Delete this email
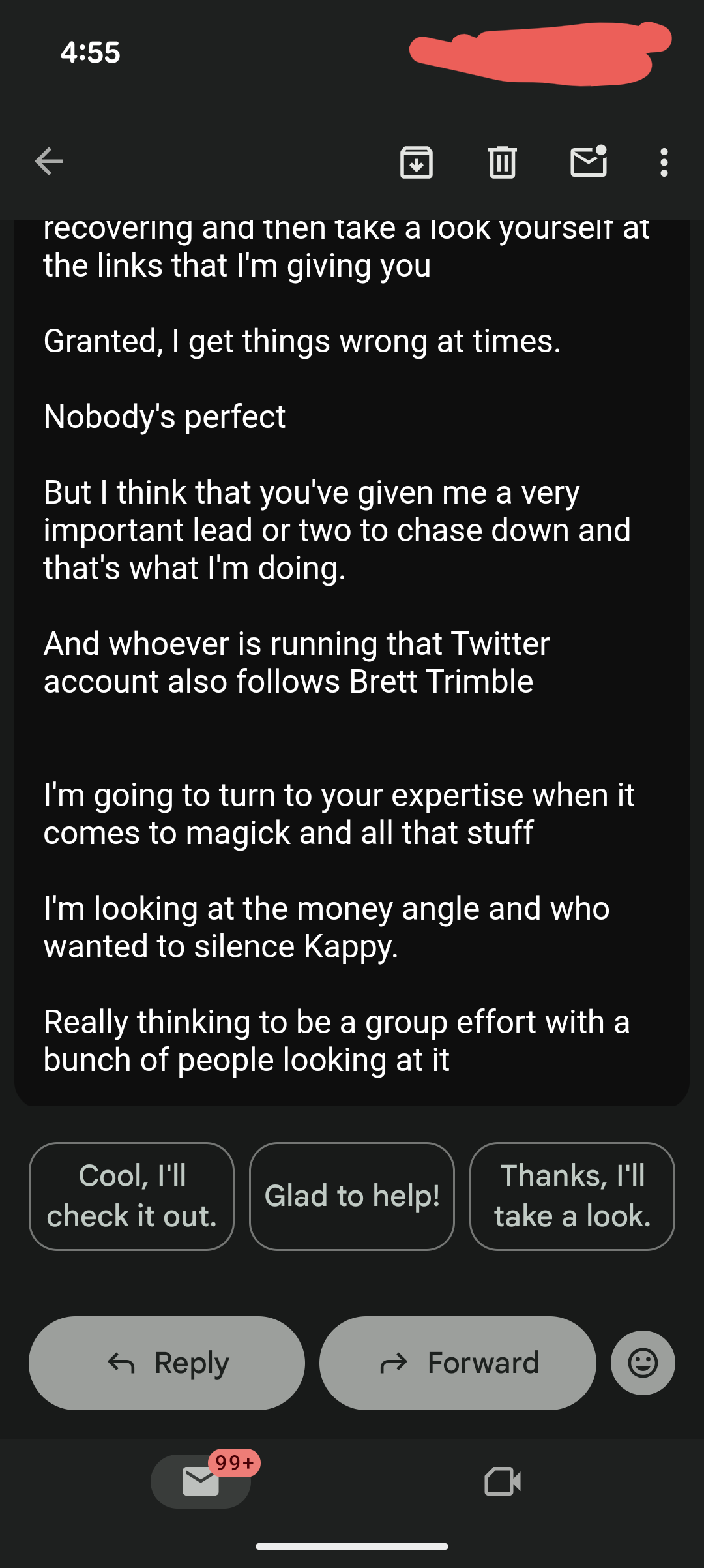This screenshot has width=704, height=1568. (503, 162)
